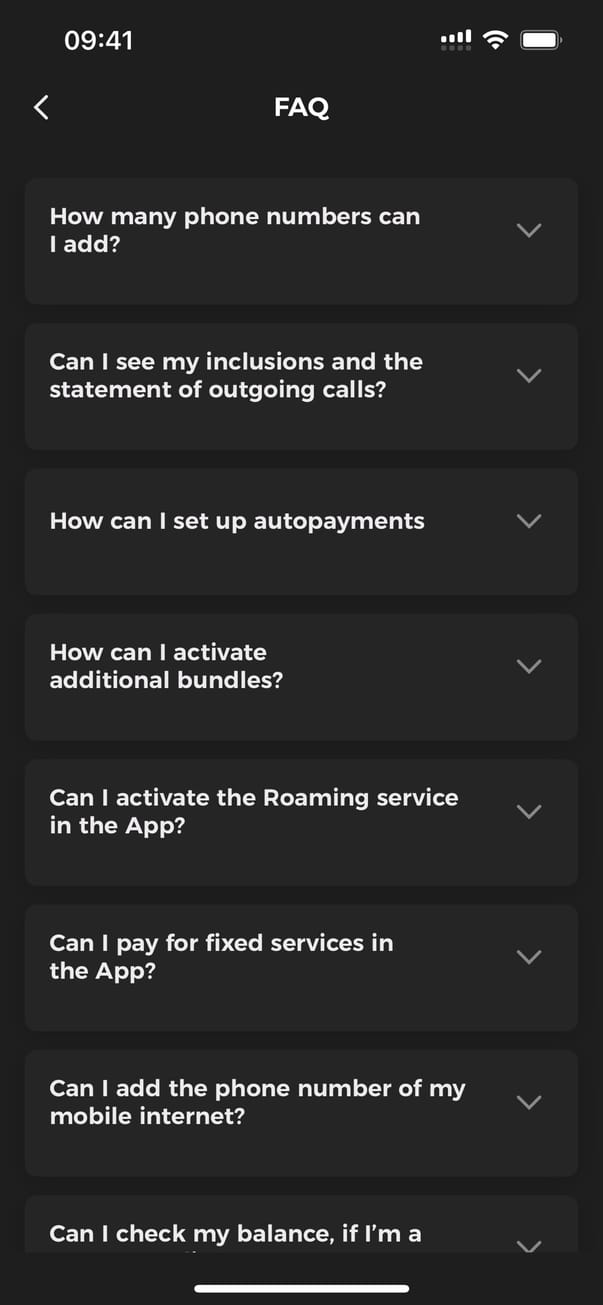Go back from the FAQ screen

41,108
